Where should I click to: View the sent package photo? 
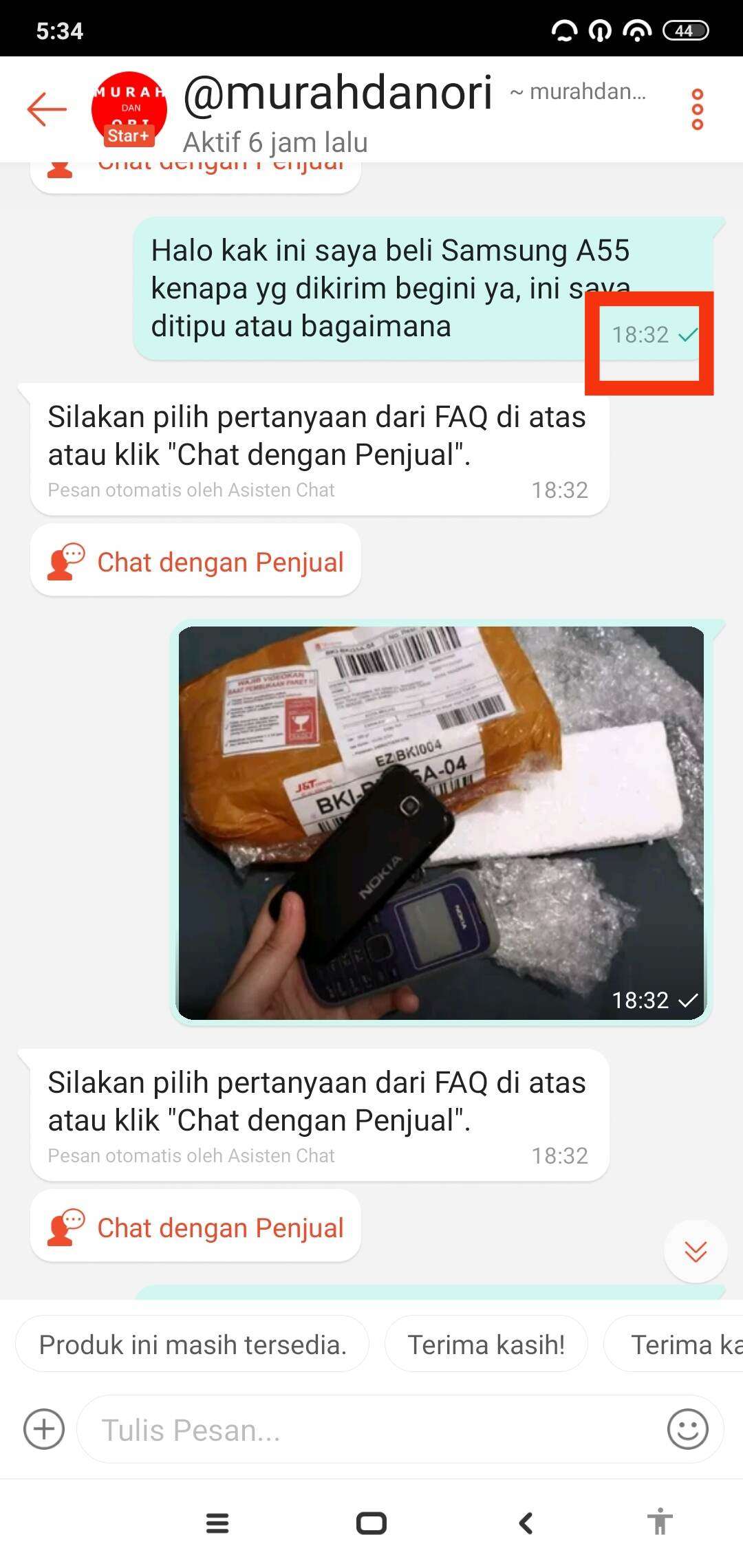(441, 823)
